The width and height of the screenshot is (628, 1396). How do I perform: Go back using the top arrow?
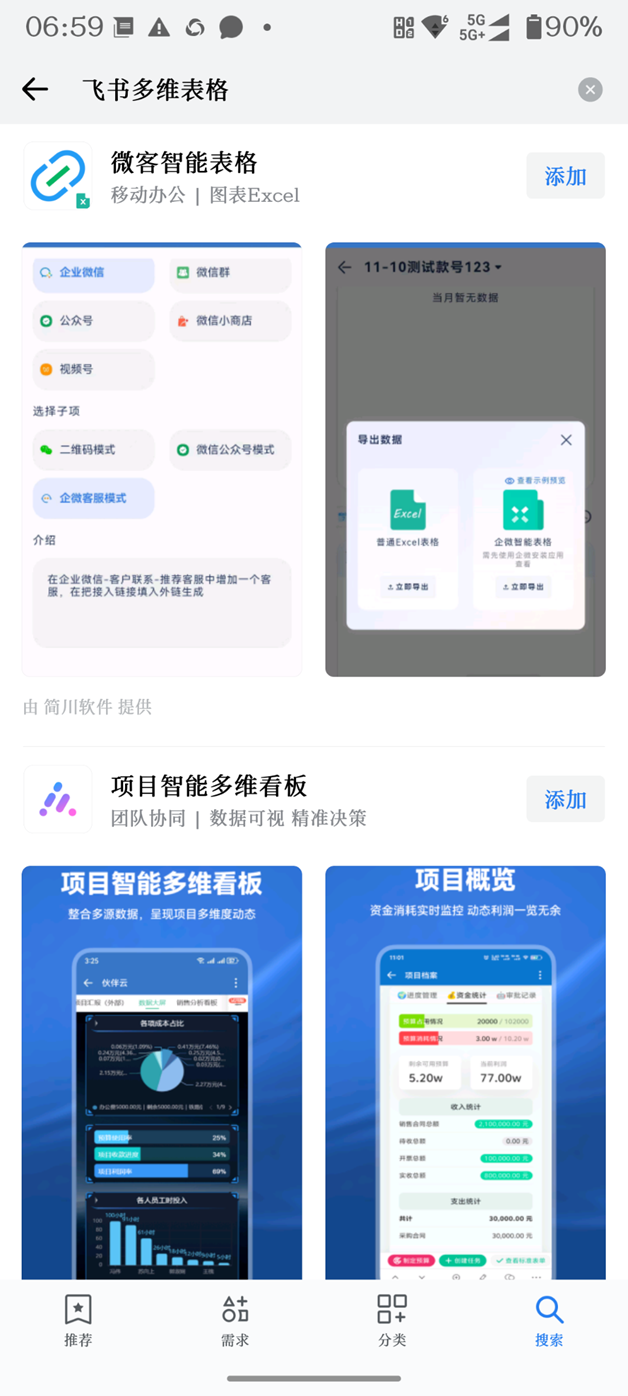35,90
